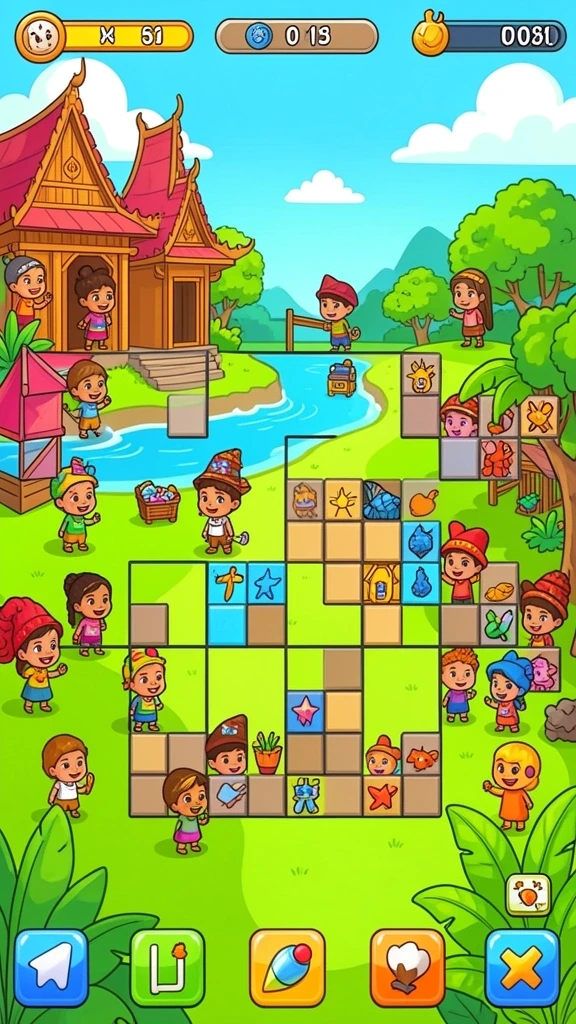This screenshot has height=1024, width=576.
Task: Tap the blue arrow button
Action: pyautogui.click(x=51, y=967)
